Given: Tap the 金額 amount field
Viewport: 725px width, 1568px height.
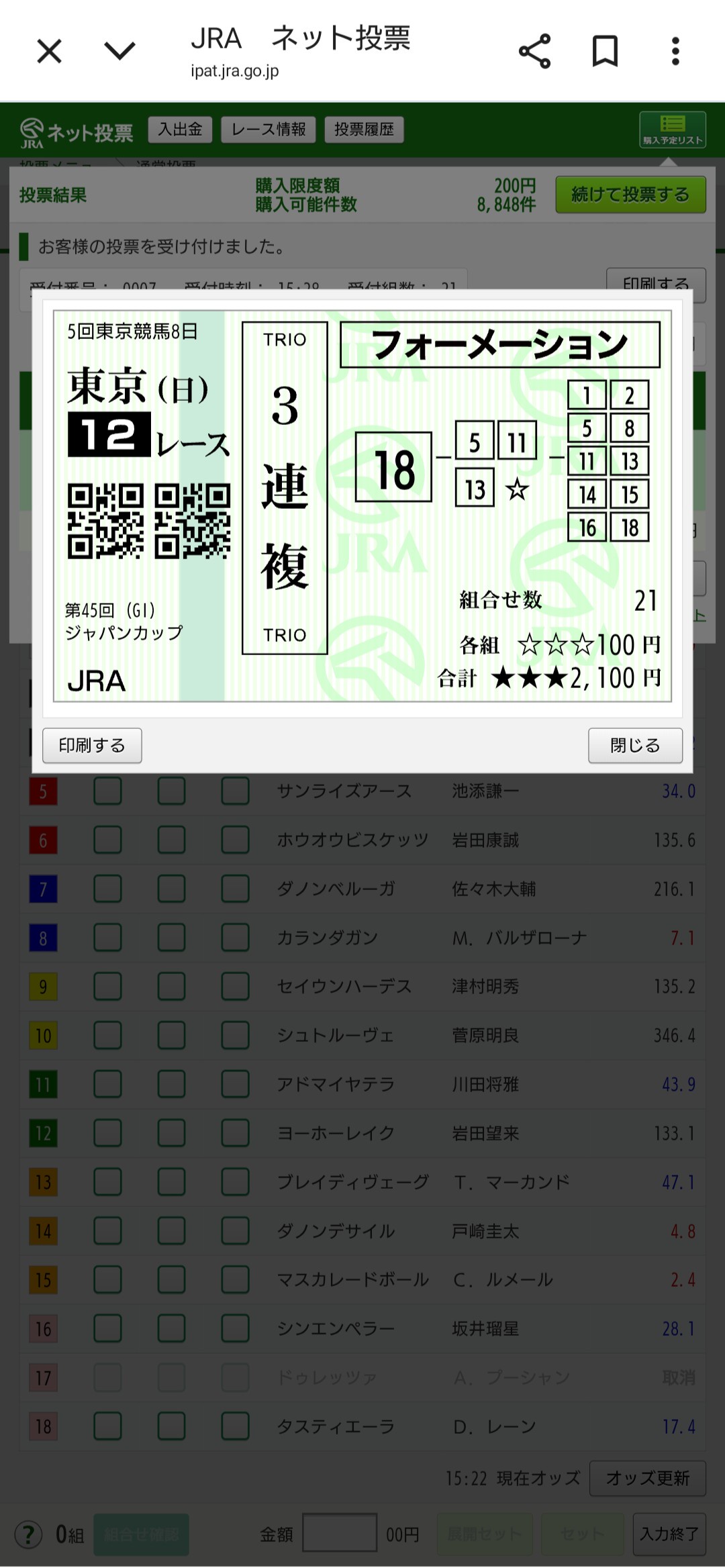Looking at the screenshot, I should coord(339,1533).
